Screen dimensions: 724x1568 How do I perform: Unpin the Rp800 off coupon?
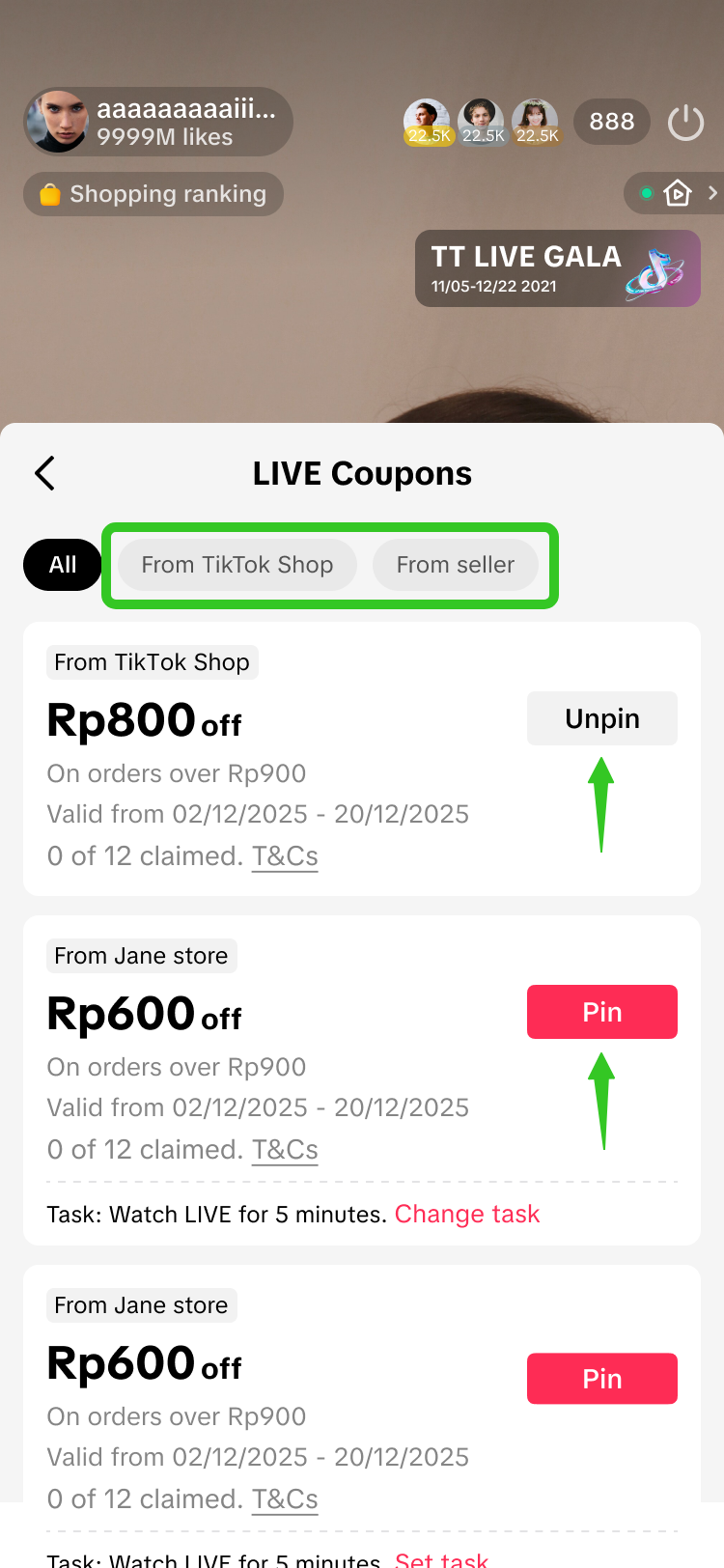click(601, 718)
